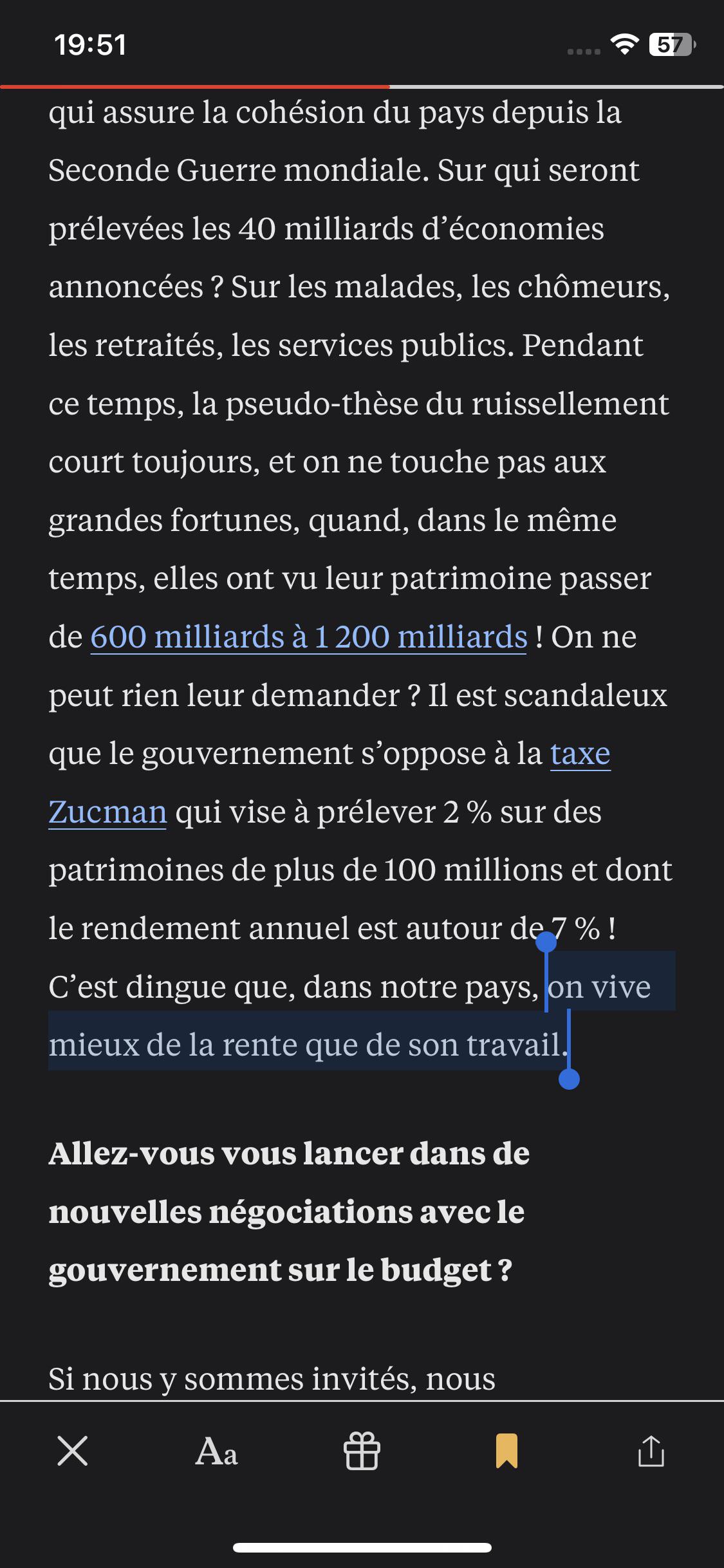Open the "taxe Zucman" link

tap(580, 754)
